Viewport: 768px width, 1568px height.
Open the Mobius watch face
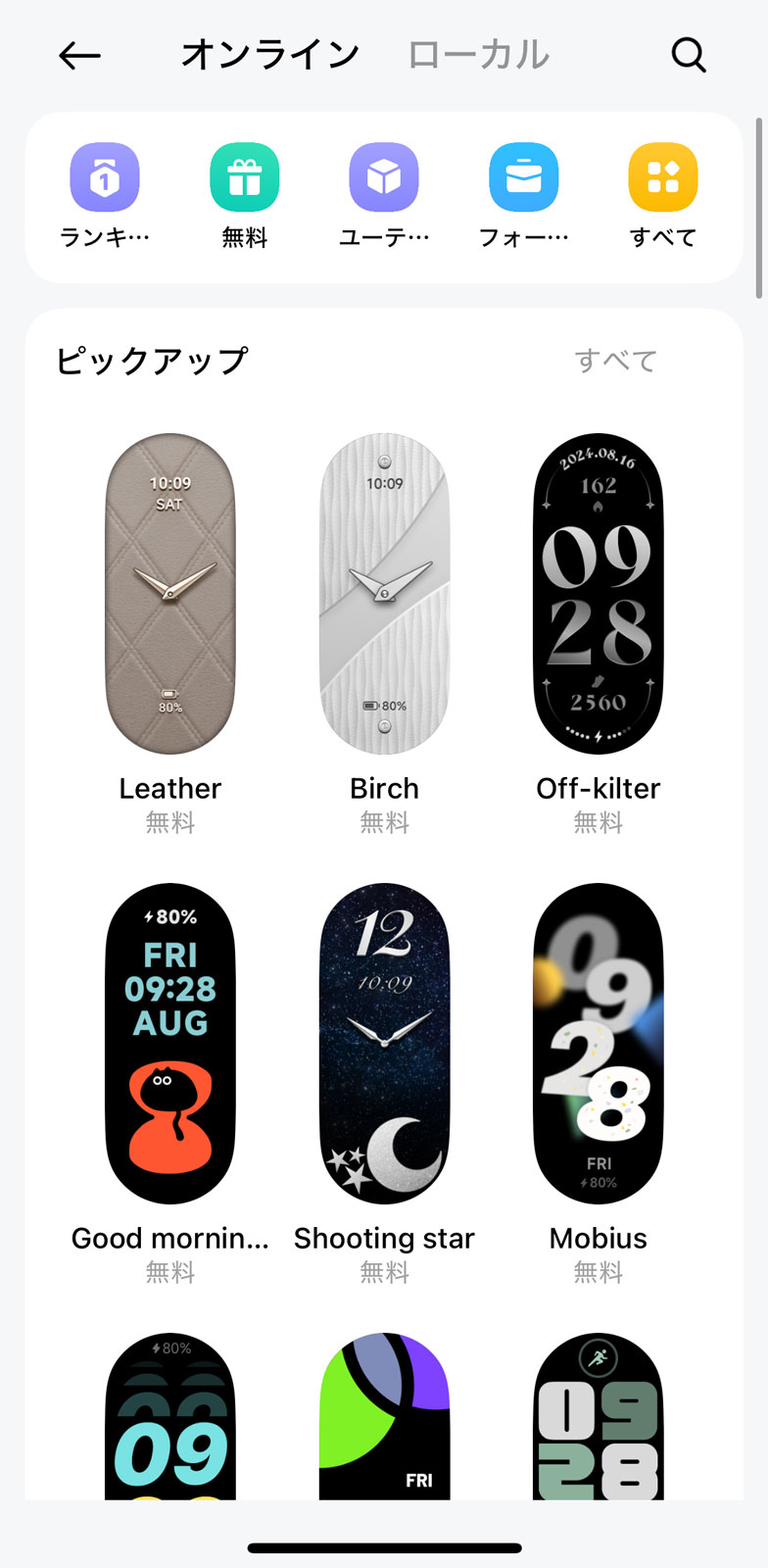tap(599, 1044)
